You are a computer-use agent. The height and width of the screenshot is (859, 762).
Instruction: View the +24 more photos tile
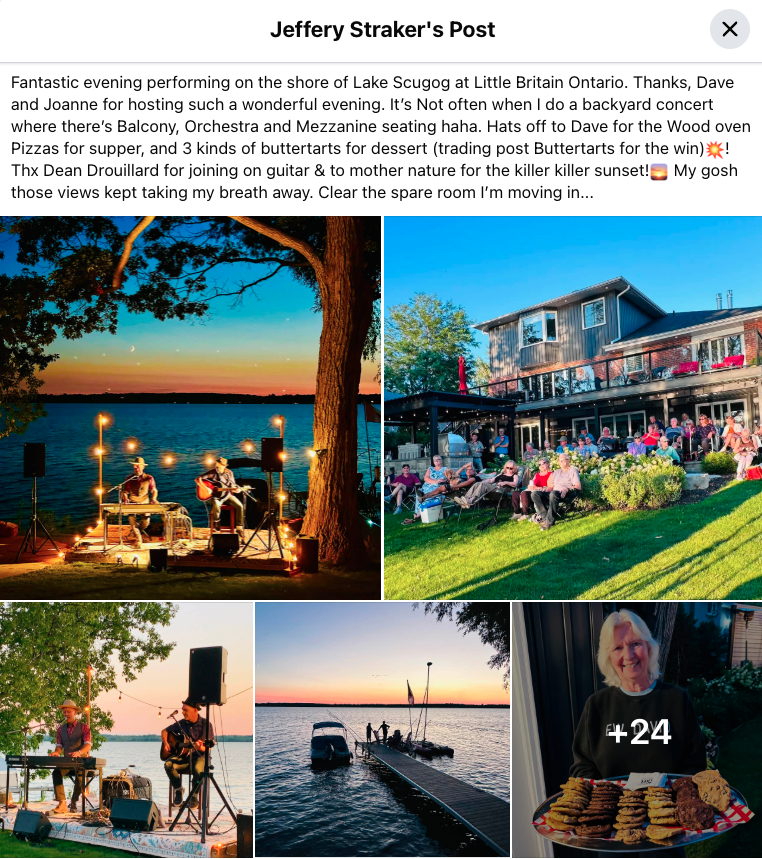click(637, 730)
